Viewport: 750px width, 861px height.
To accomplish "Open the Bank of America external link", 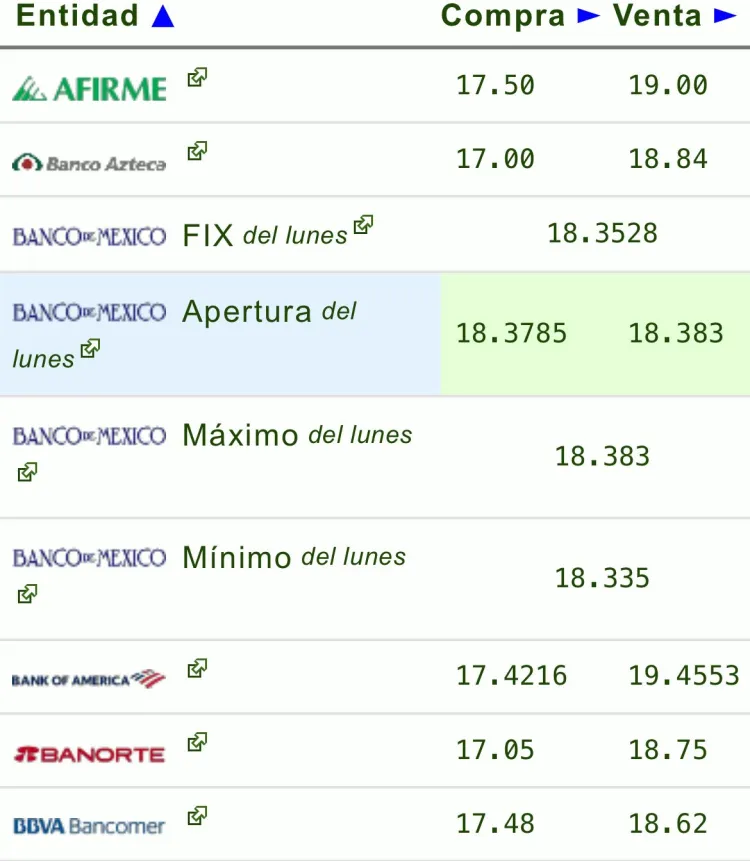I will 197,668.
